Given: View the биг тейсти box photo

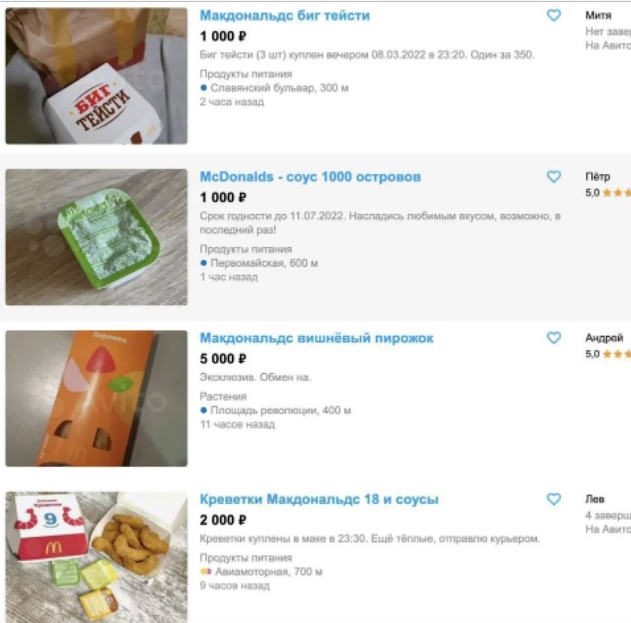Looking at the screenshot, I should tap(96, 76).
